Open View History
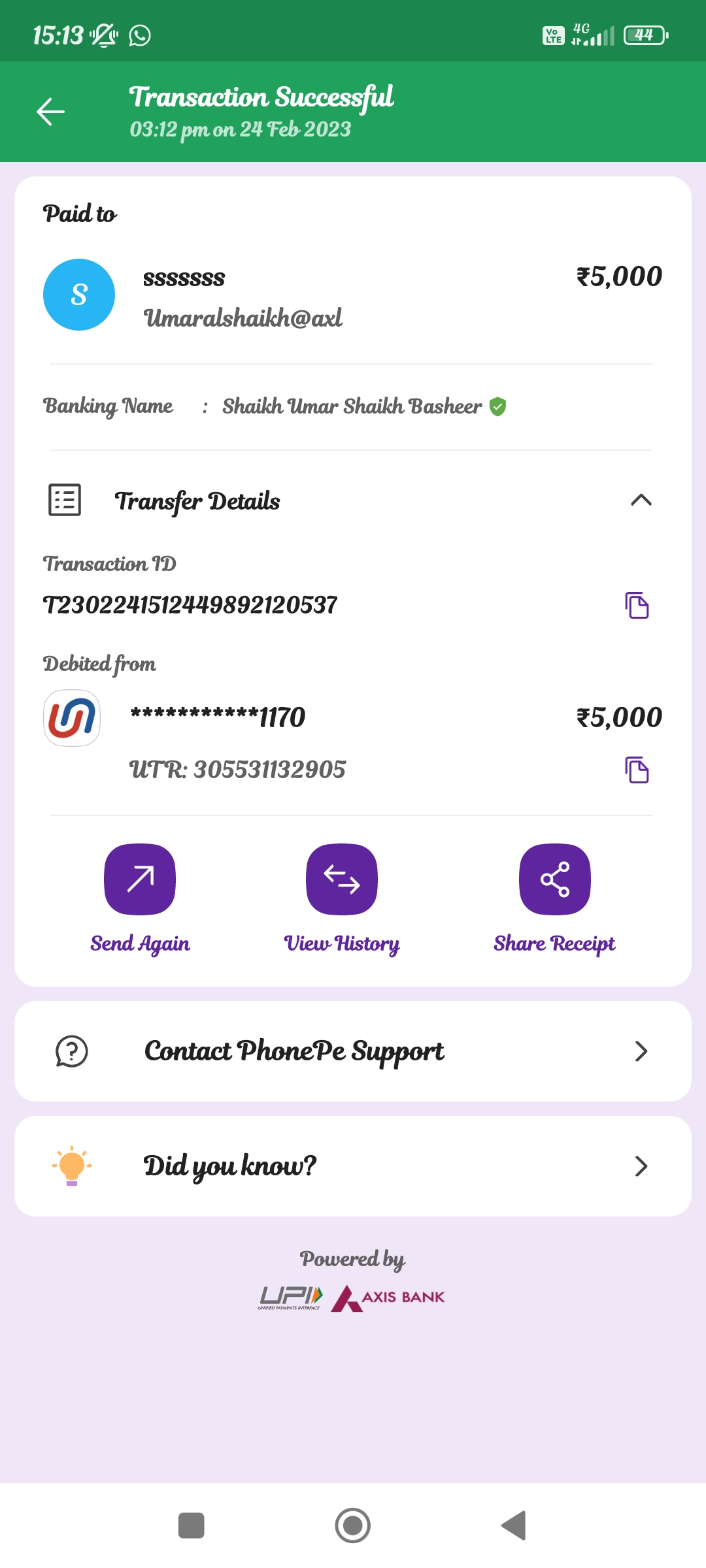706x1568 pixels. pos(342,879)
